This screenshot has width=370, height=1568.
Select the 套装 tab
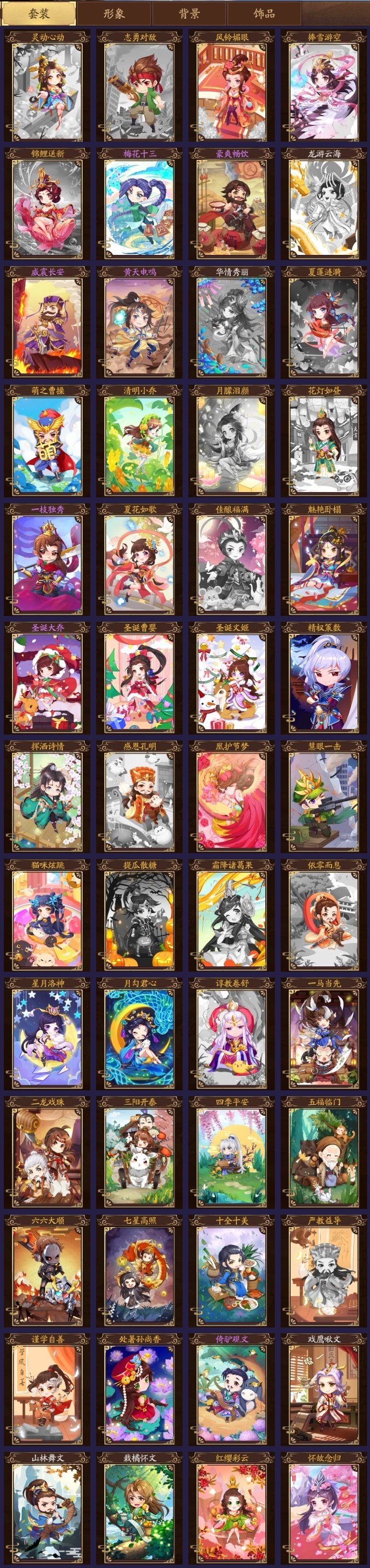pos(39,13)
